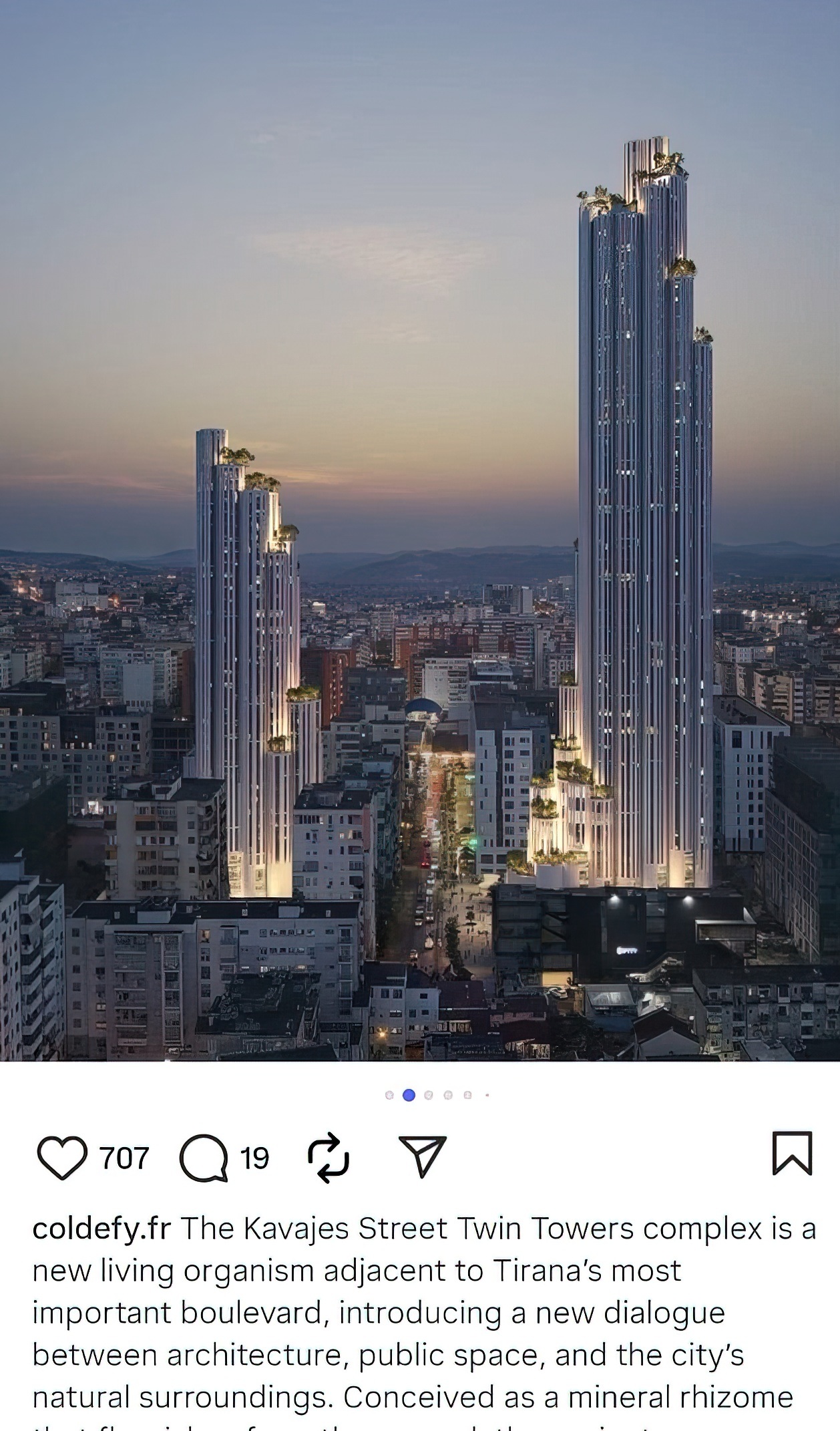Open the coldefy.fr profile from caption

pyautogui.click(x=101, y=1229)
